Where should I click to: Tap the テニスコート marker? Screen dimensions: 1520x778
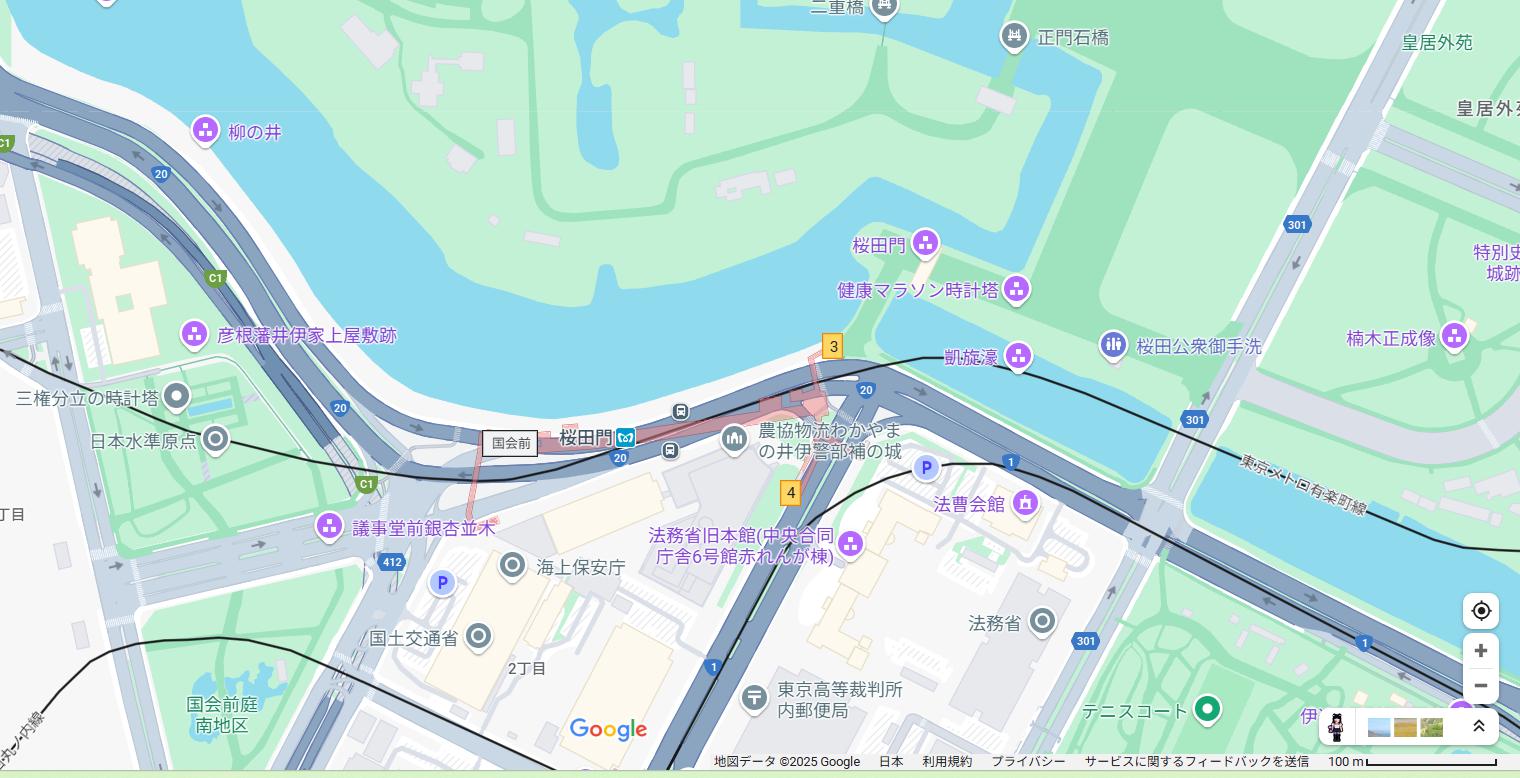[1208, 710]
